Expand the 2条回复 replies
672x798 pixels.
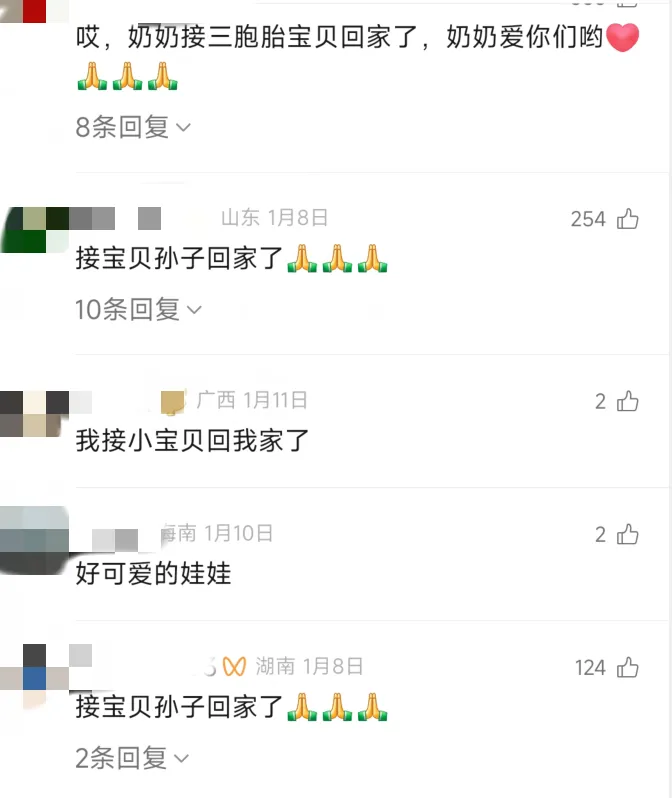(132, 758)
